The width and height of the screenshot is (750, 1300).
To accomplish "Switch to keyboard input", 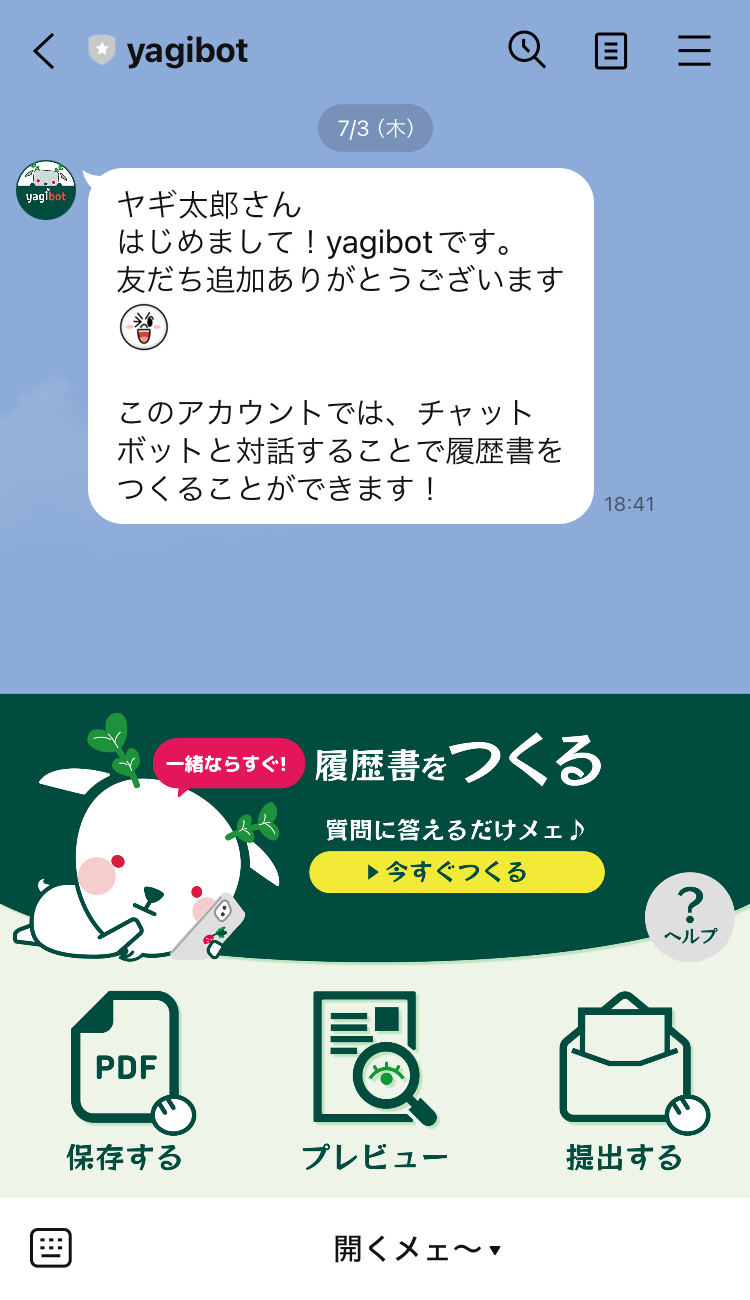I will tap(51, 1248).
